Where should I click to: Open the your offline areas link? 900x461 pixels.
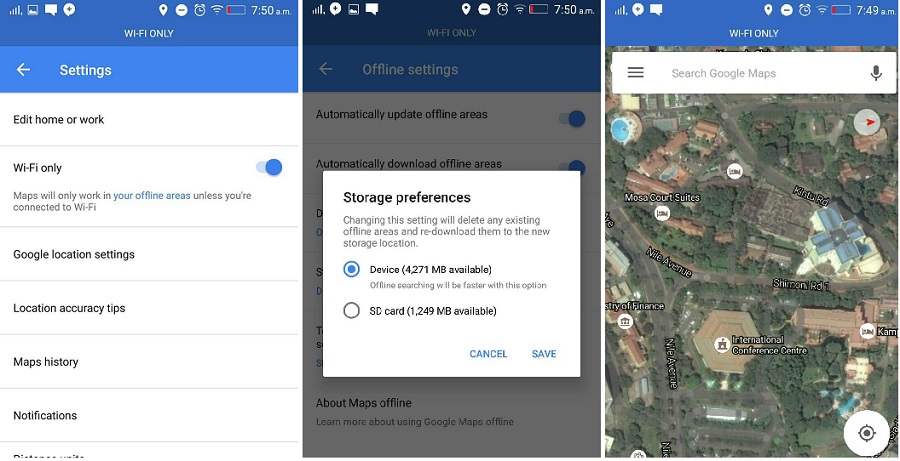pyautogui.click(x=151, y=196)
